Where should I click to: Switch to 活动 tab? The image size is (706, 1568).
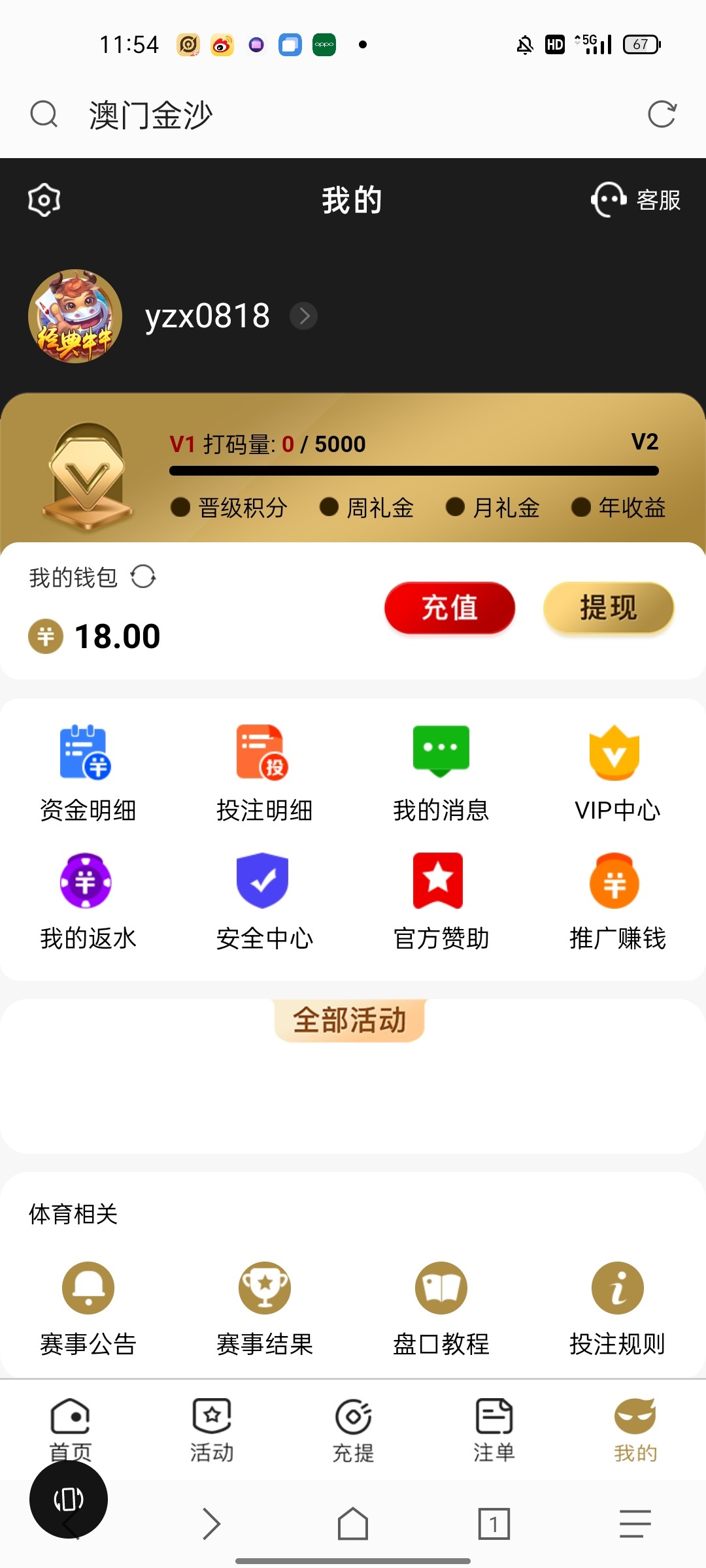coord(211,1431)
